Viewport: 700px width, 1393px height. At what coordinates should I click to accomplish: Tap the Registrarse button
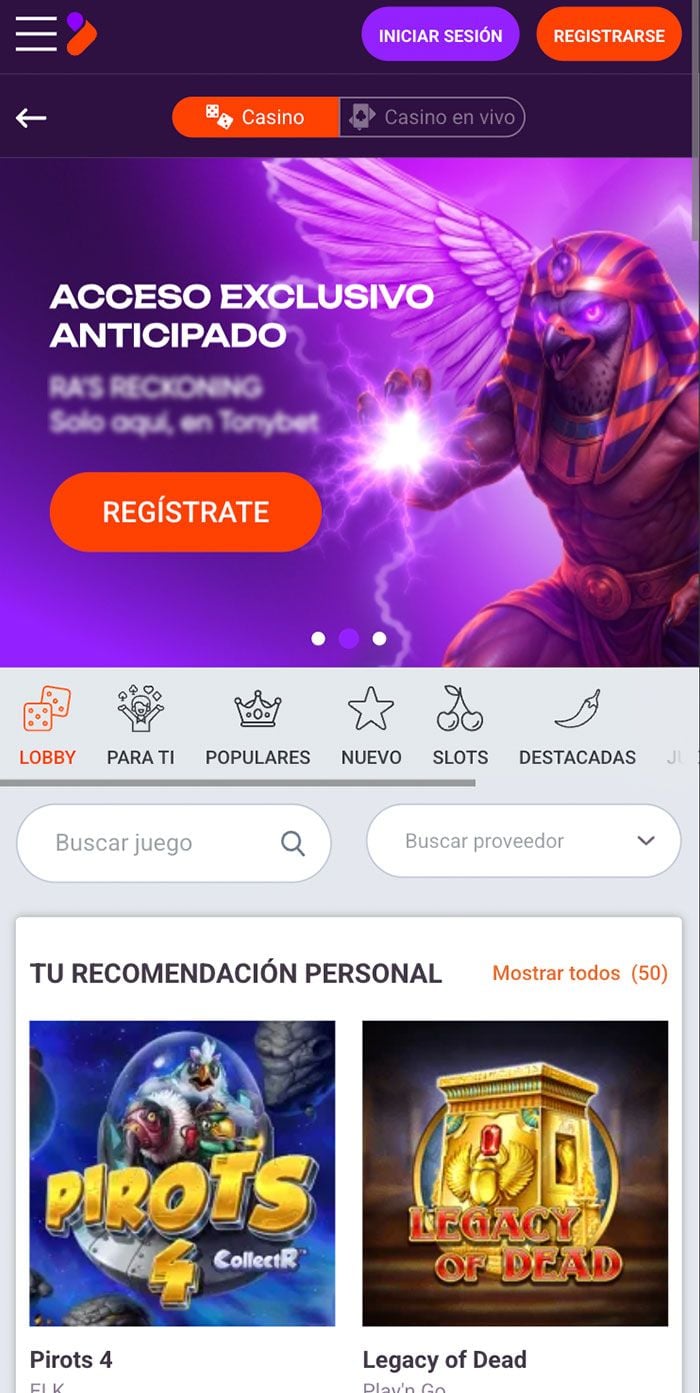point(608,35)
